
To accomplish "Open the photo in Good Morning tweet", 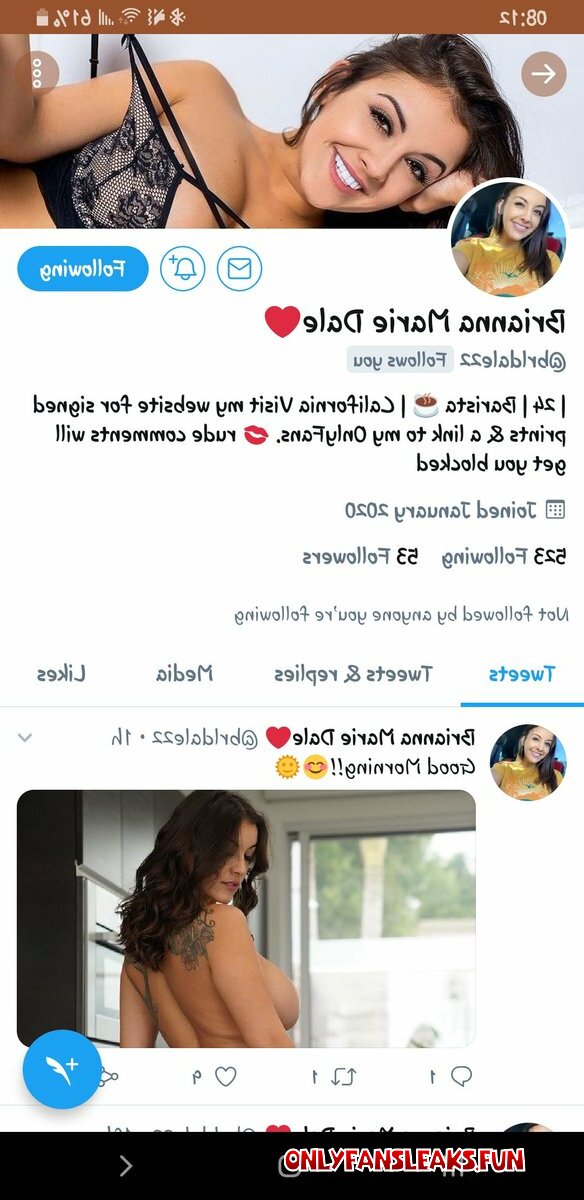I will (x=246, y=918).
